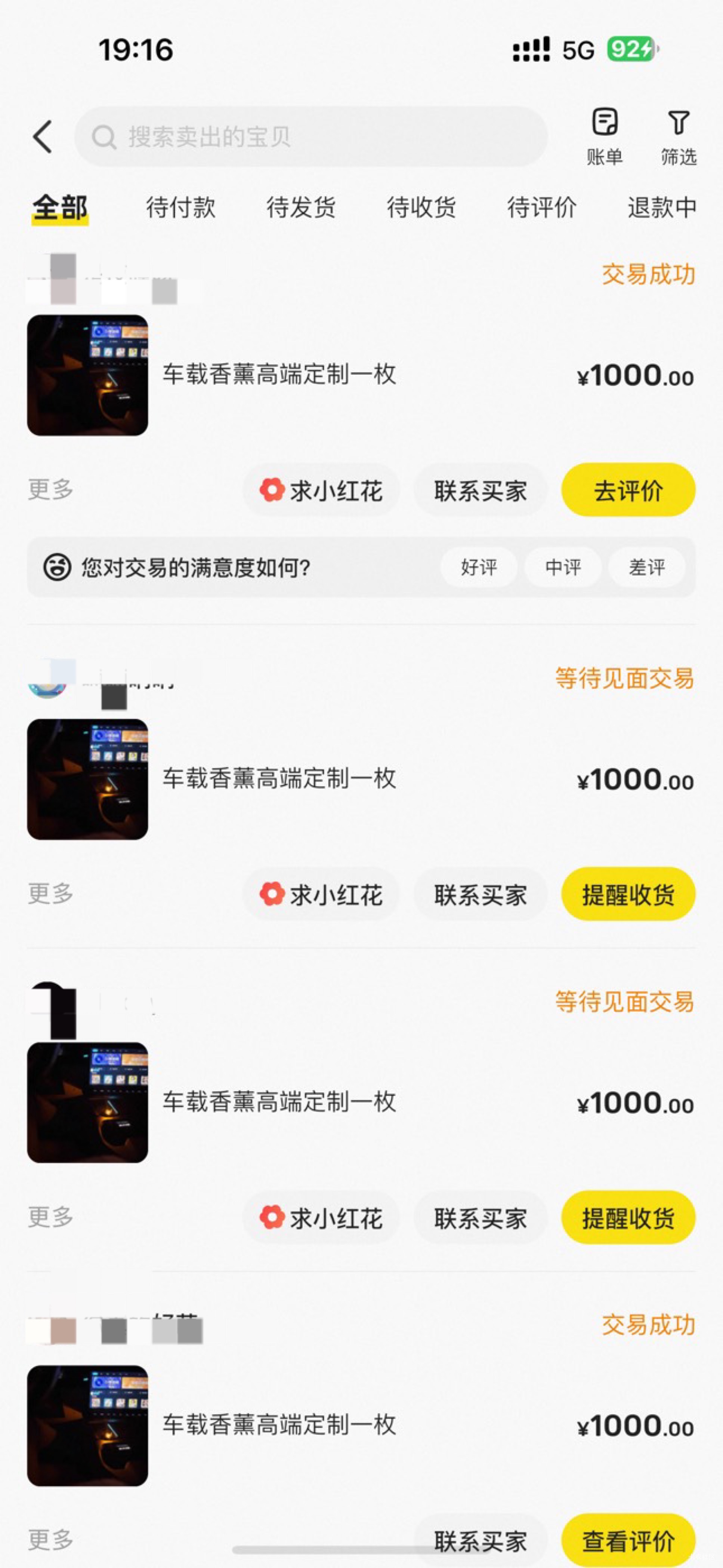Select the 待收货 tab

point(422,207)
